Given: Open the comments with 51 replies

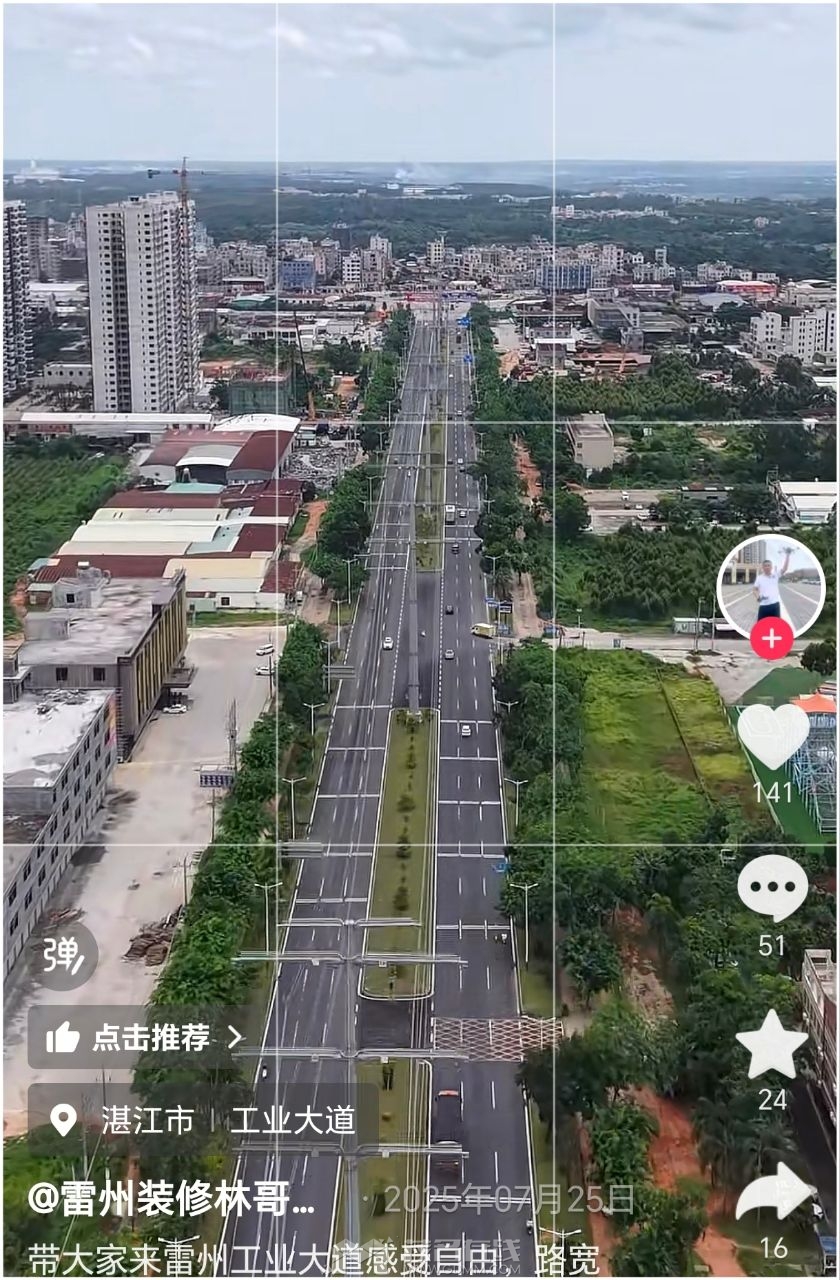Looking at the screenshot, I should pos(772,888).
